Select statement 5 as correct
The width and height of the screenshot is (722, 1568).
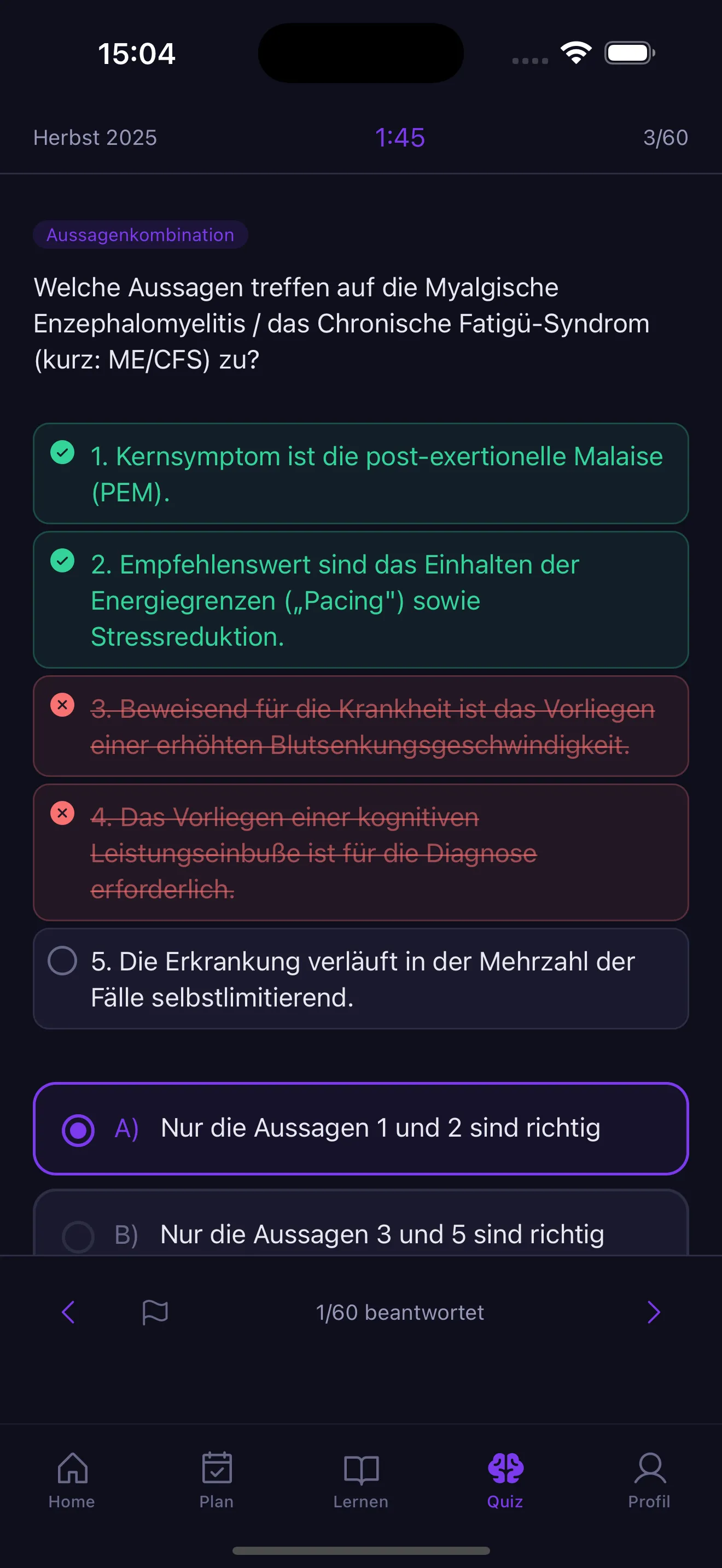[61, 961]
